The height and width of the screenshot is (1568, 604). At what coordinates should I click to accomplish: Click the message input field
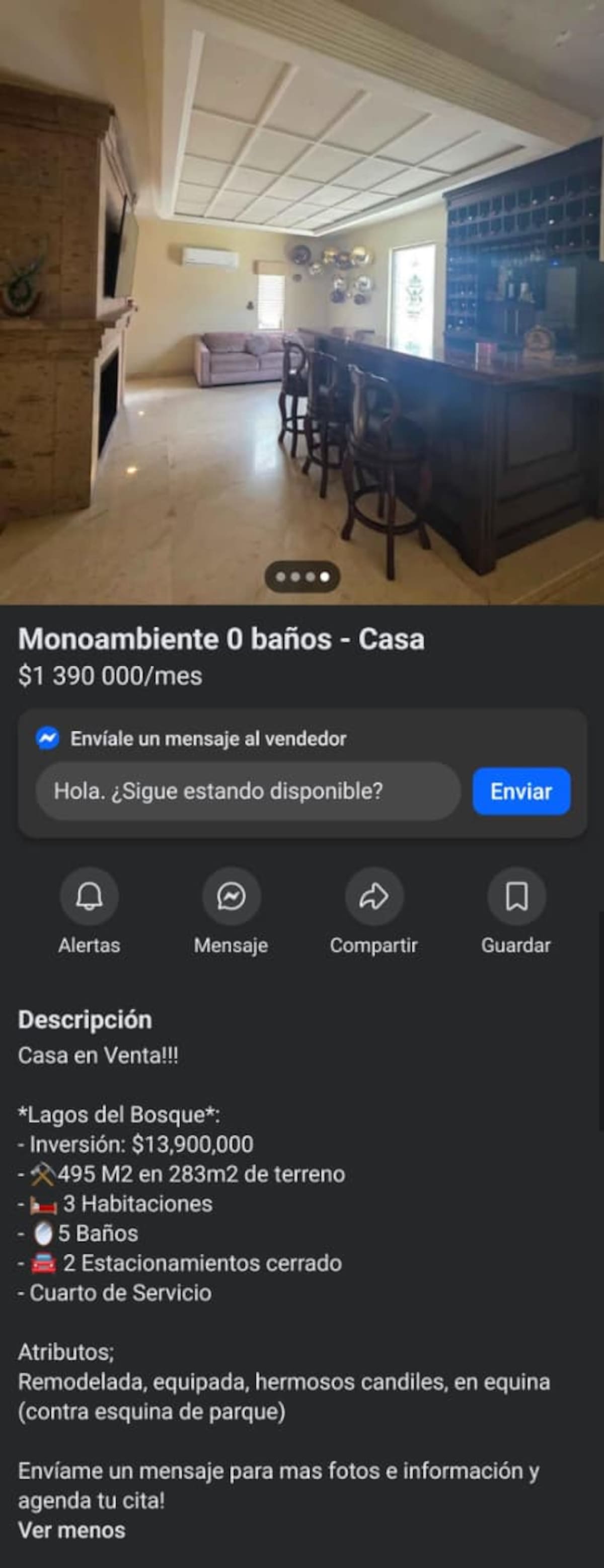pyautogui.click(x=250, y=792)
